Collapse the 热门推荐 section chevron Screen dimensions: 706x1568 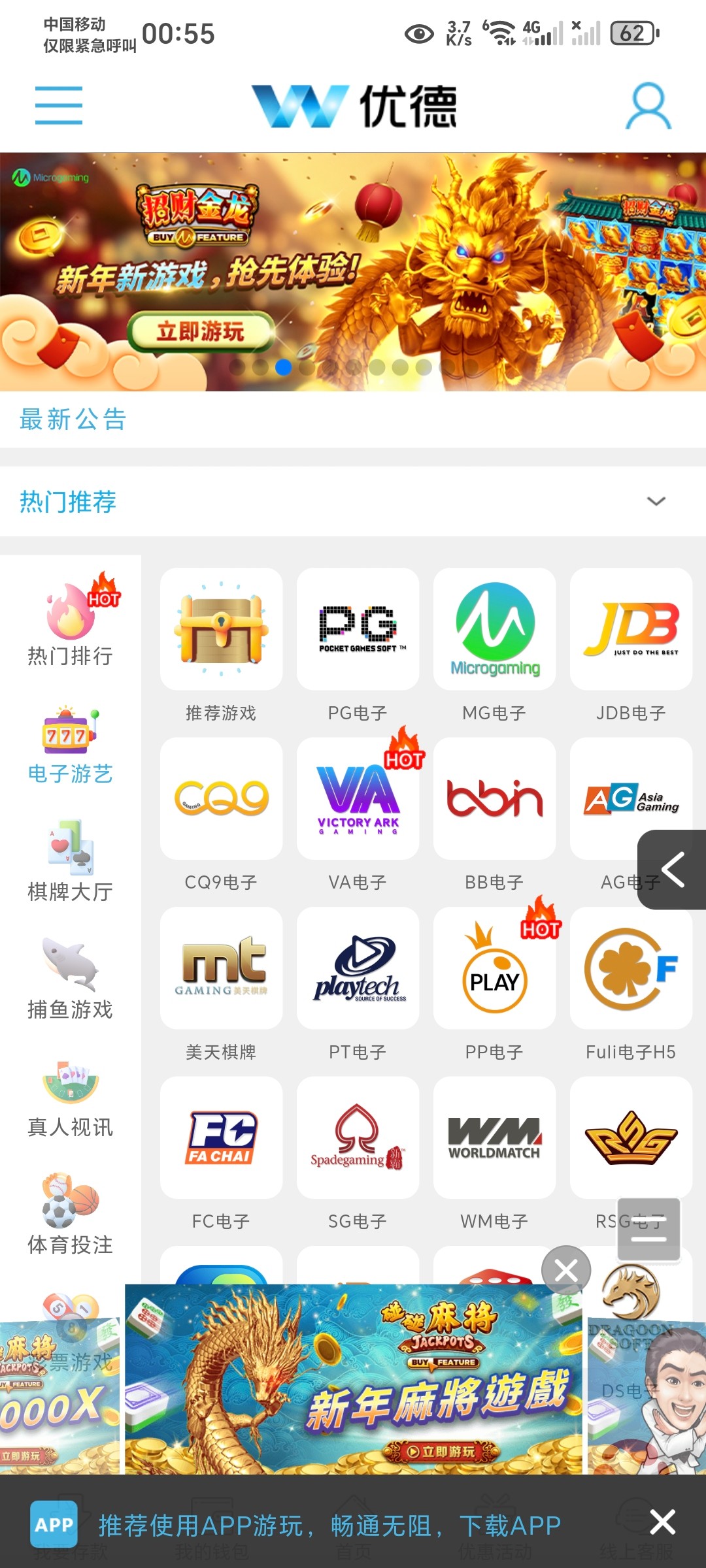pyautogui.click(x=656, y=501)
